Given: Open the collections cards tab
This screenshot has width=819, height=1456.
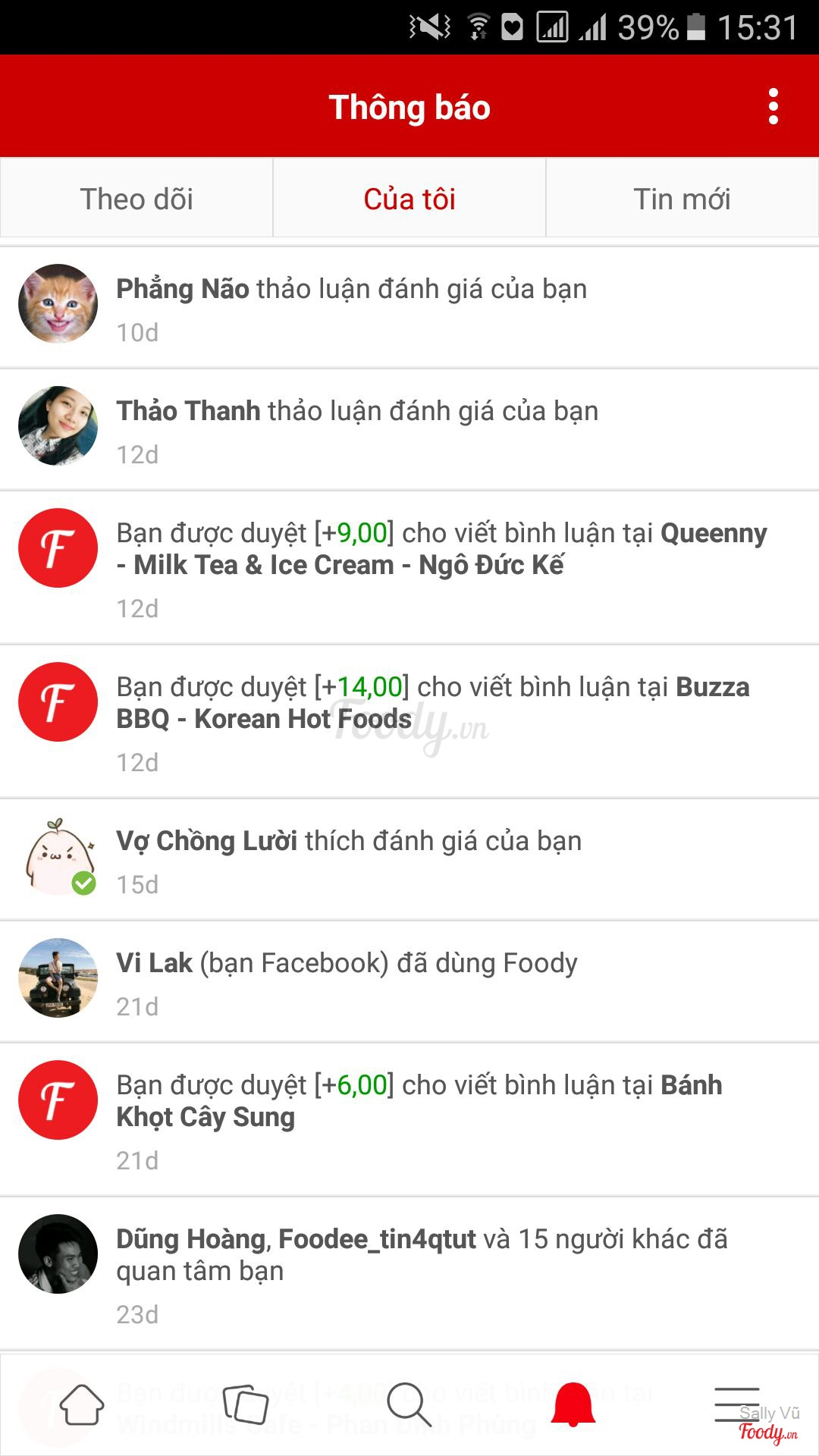Looking at the screenshot, I should [246, 1404].
